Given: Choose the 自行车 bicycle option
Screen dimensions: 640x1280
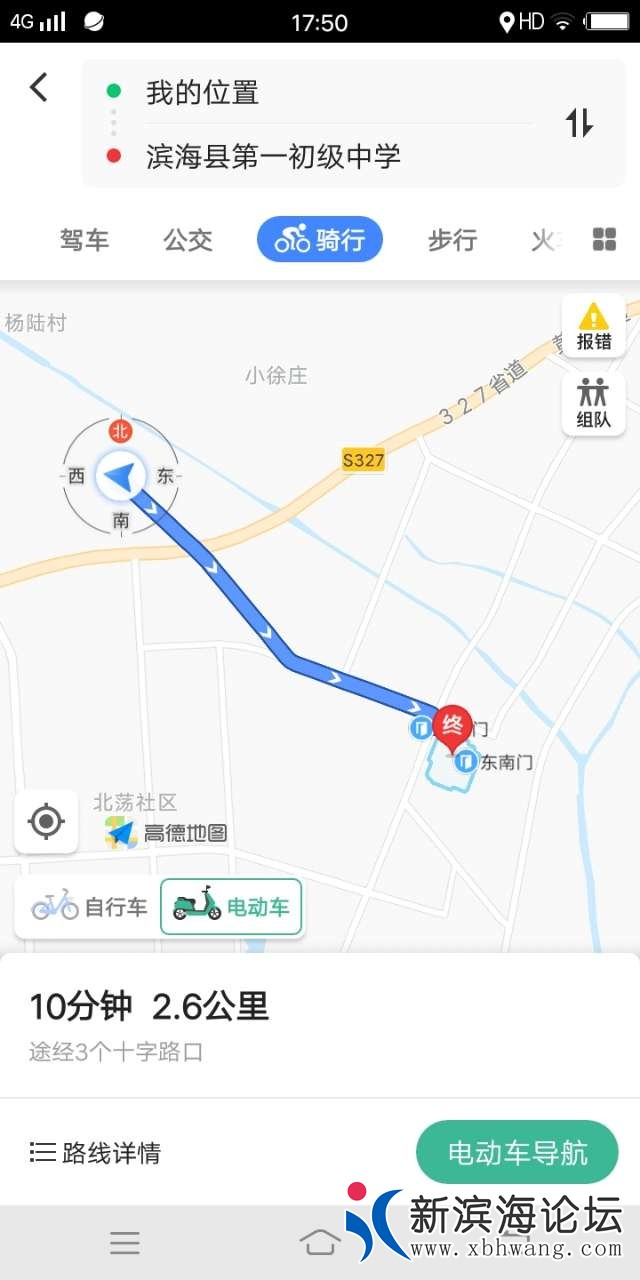Looking at the screenshot, I should (89, 907).
